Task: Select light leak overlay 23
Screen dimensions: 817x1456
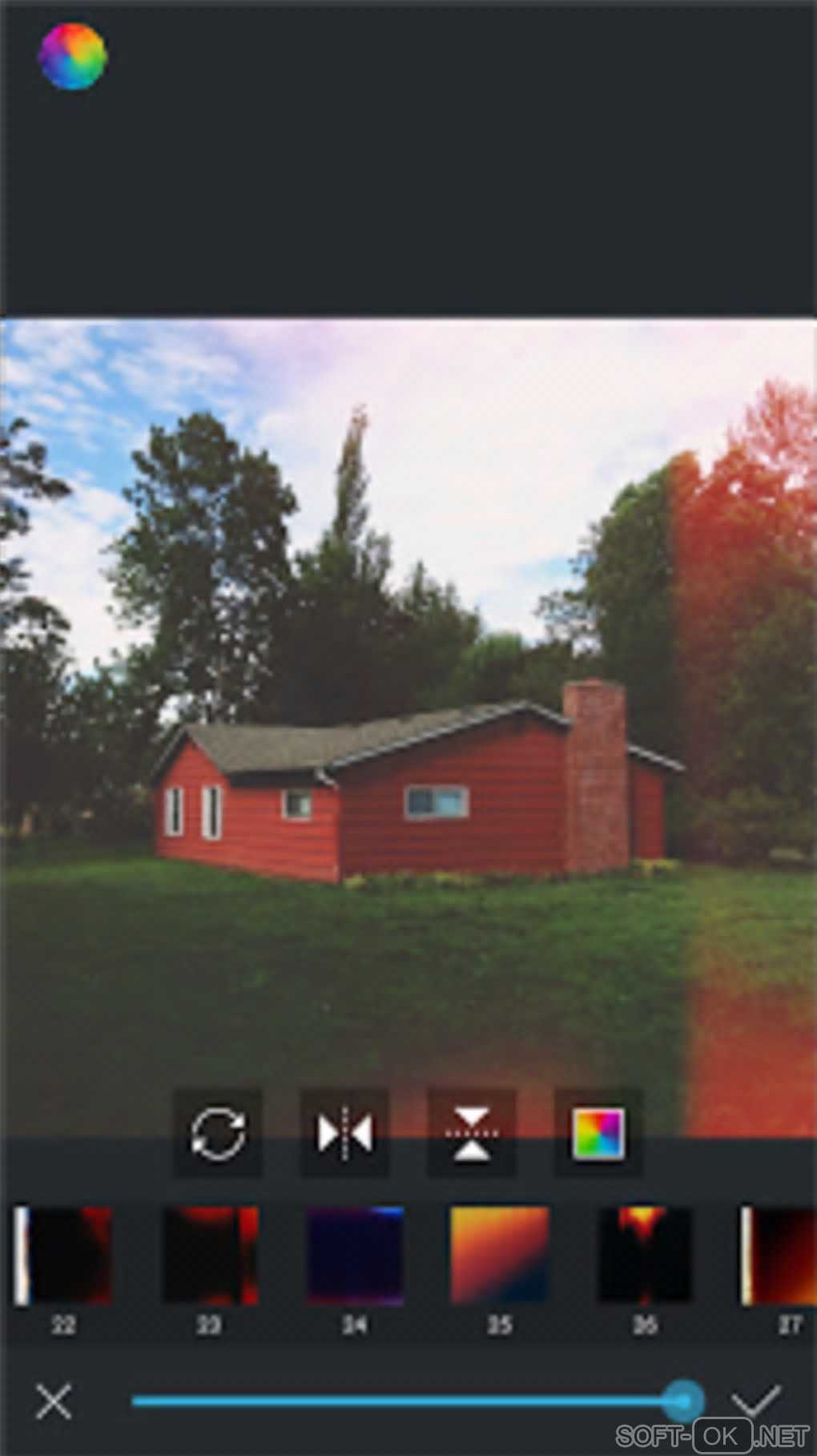Action: click(210, 1256)
